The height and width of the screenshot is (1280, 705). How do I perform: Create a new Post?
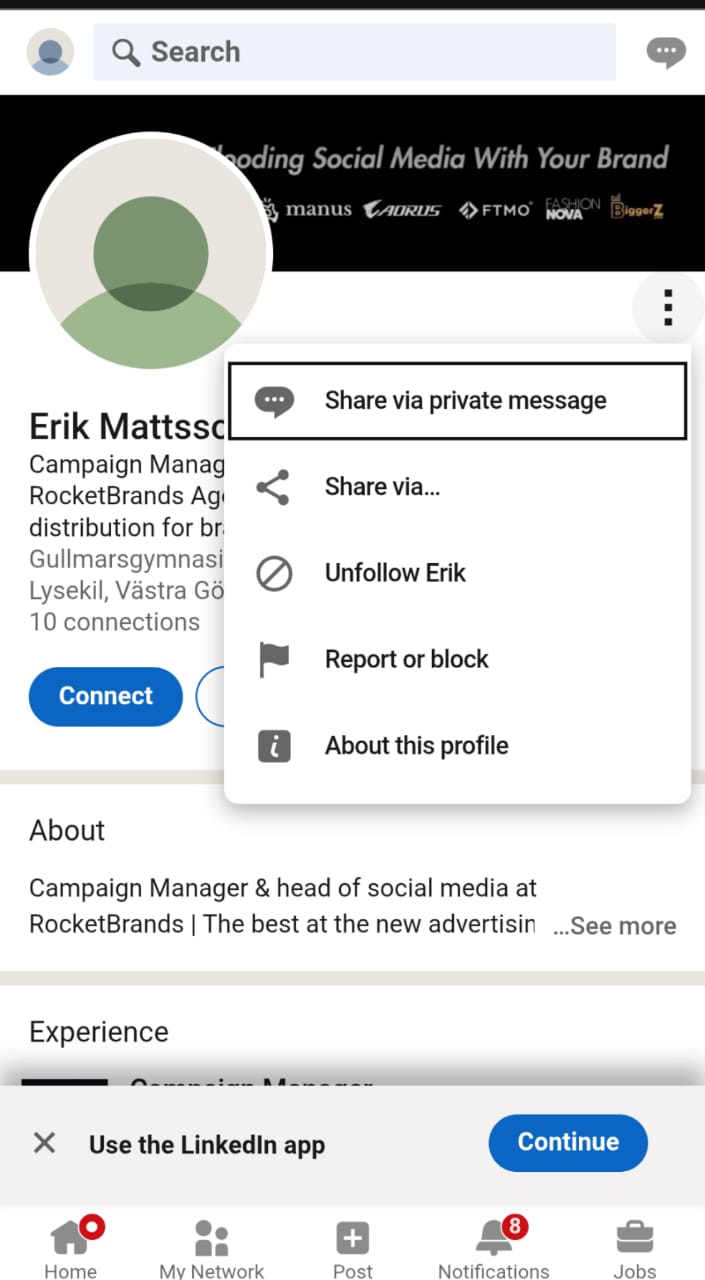click(x=352, y=1248)
